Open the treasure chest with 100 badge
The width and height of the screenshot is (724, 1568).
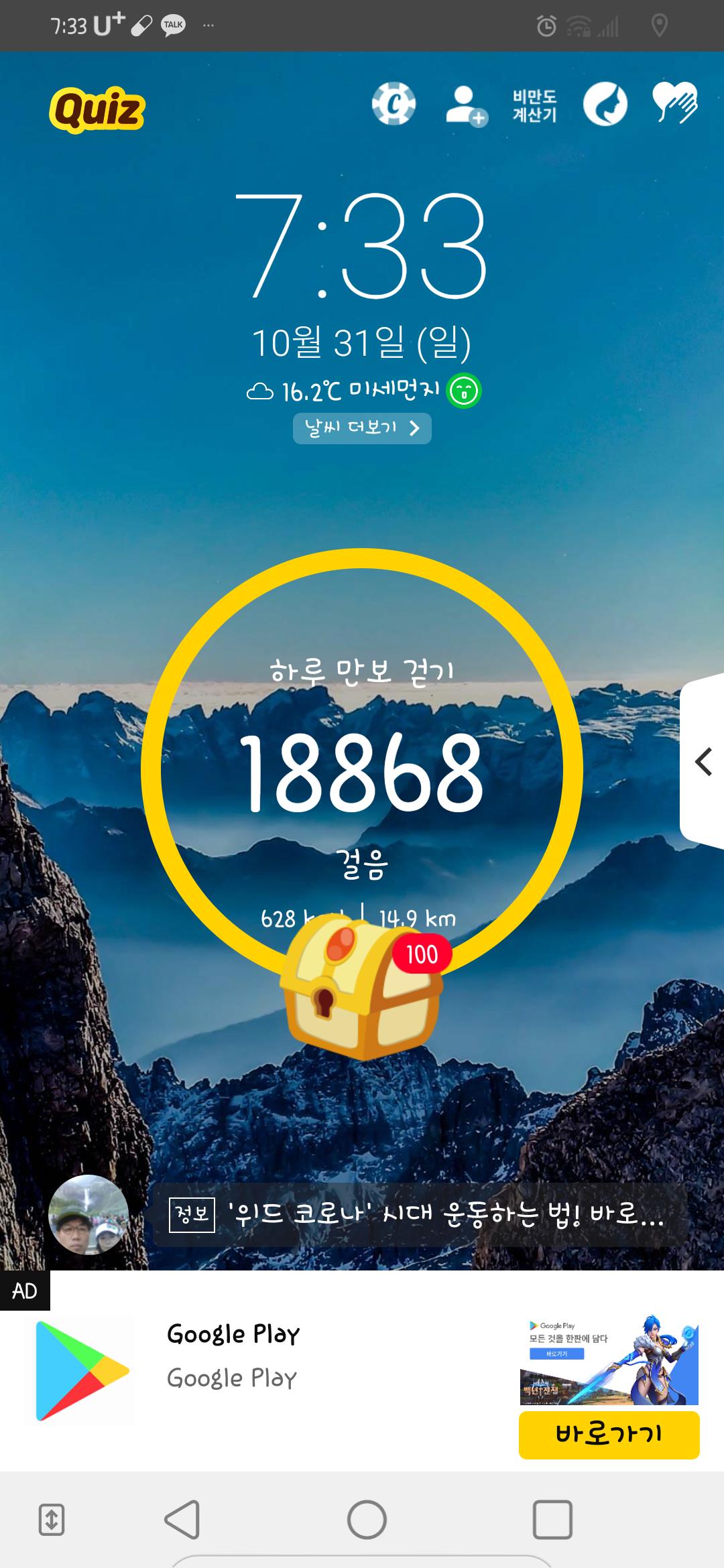362,988
